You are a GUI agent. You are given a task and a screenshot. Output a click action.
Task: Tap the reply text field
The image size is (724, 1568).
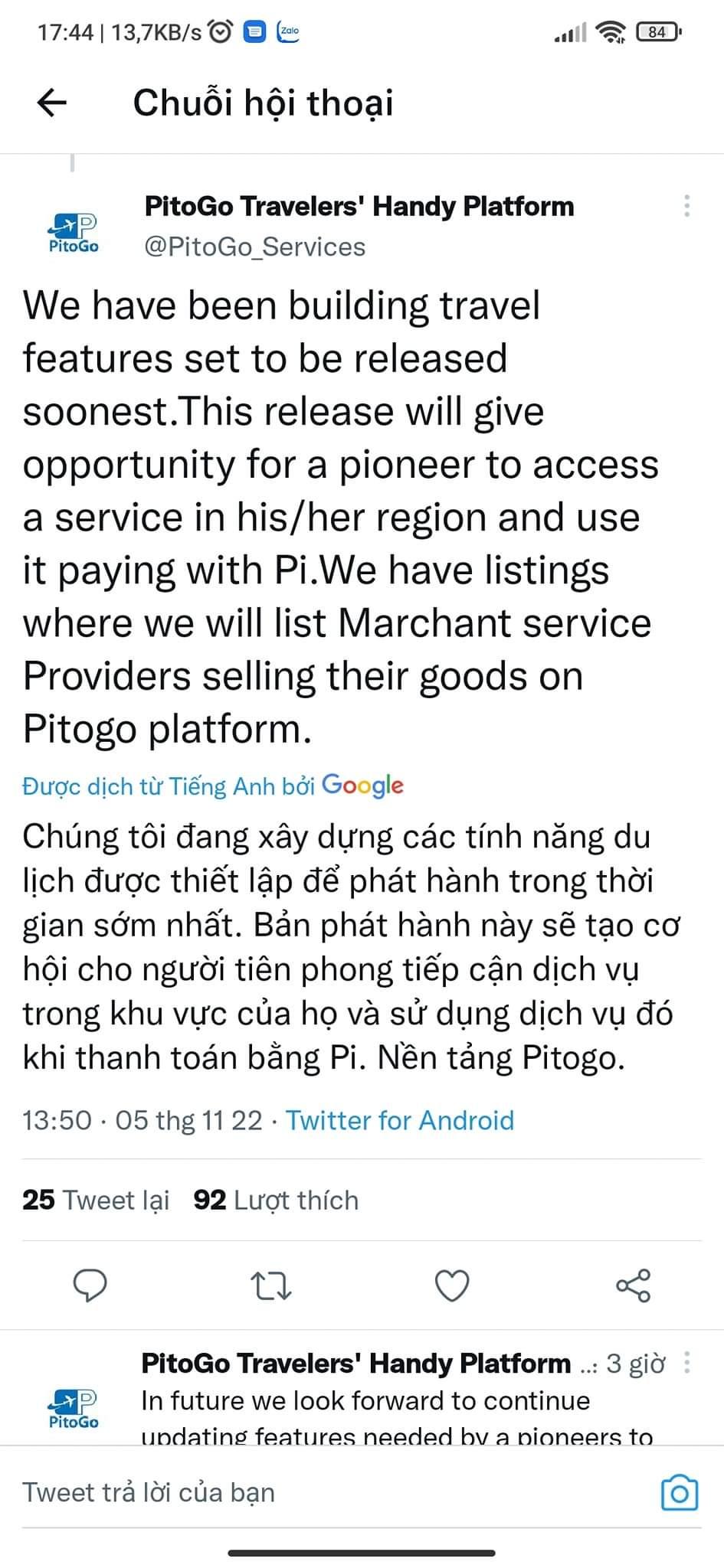tap(306, 1492)
